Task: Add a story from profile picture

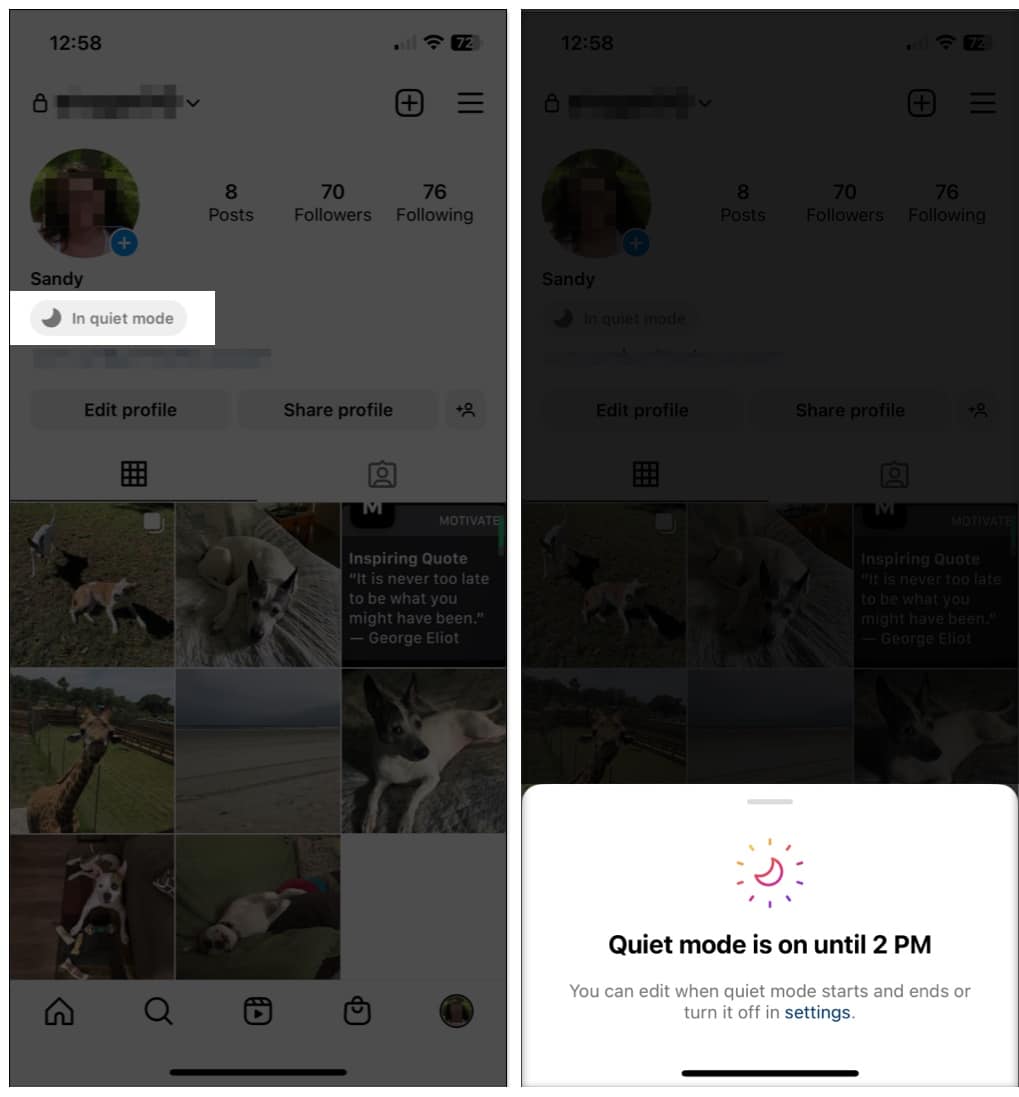Action: click(124, 242)
